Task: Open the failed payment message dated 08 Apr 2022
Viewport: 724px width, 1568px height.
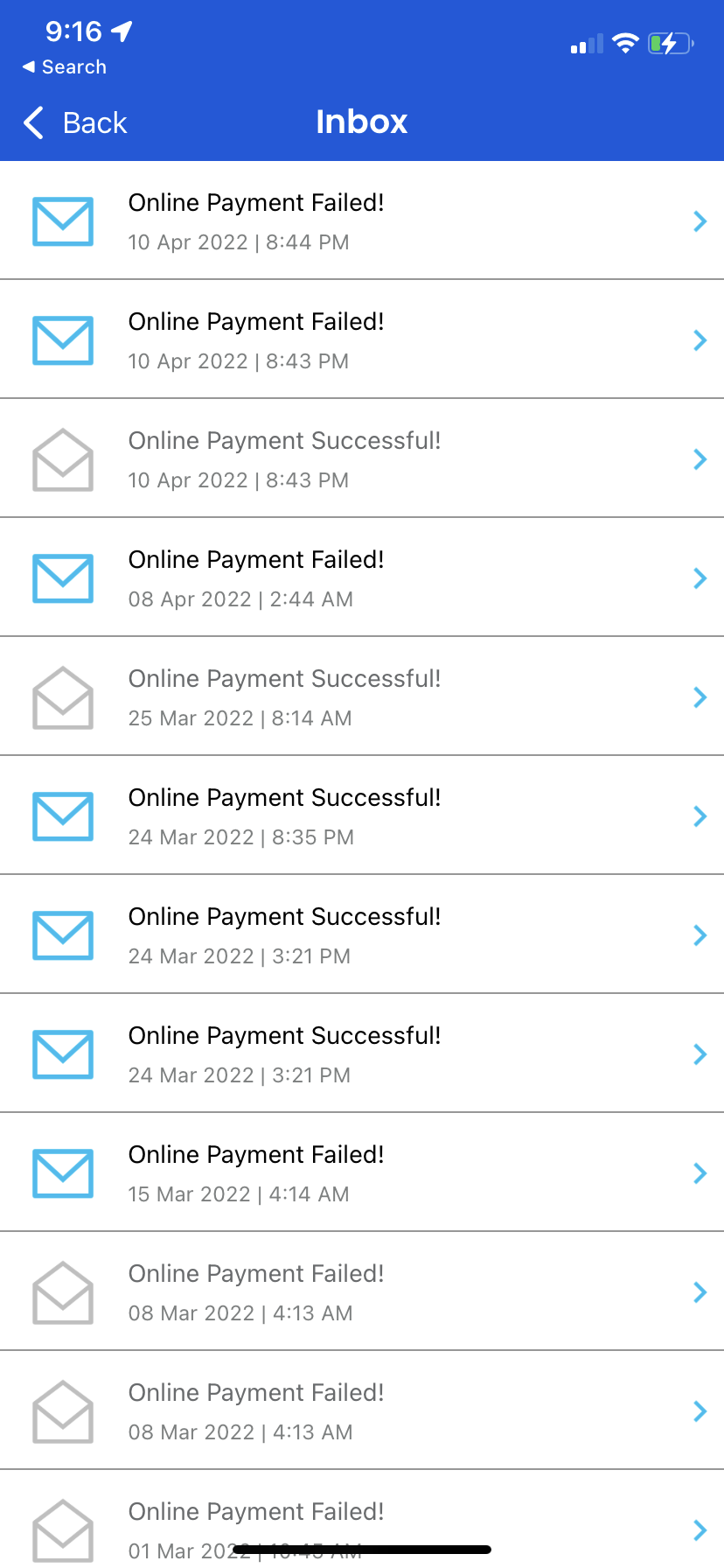Action: coord(361,578)
